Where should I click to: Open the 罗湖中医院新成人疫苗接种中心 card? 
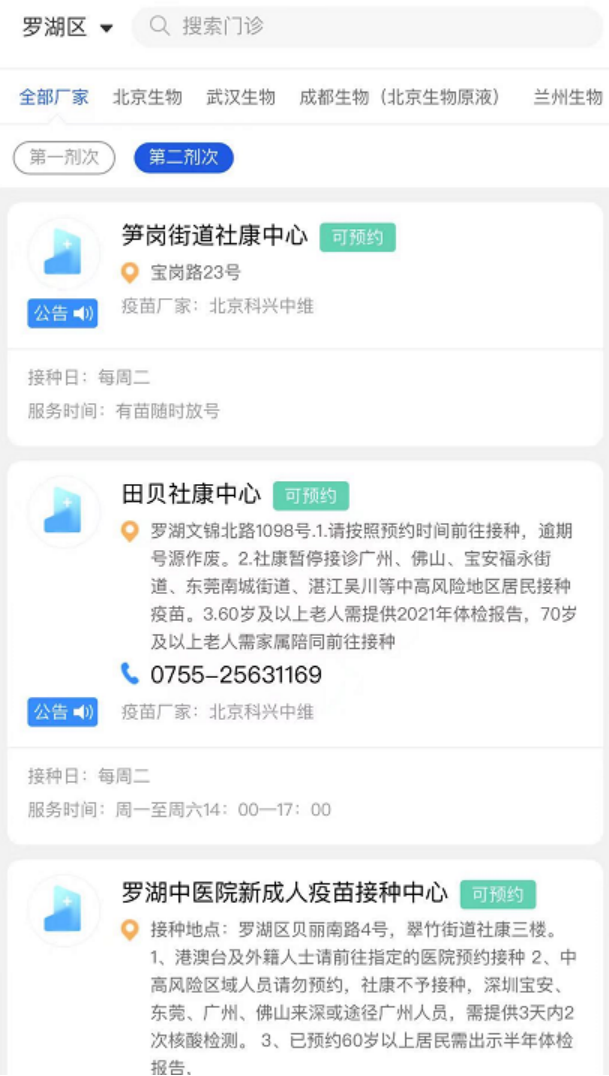pyautogui.click(x=284, y=892)
